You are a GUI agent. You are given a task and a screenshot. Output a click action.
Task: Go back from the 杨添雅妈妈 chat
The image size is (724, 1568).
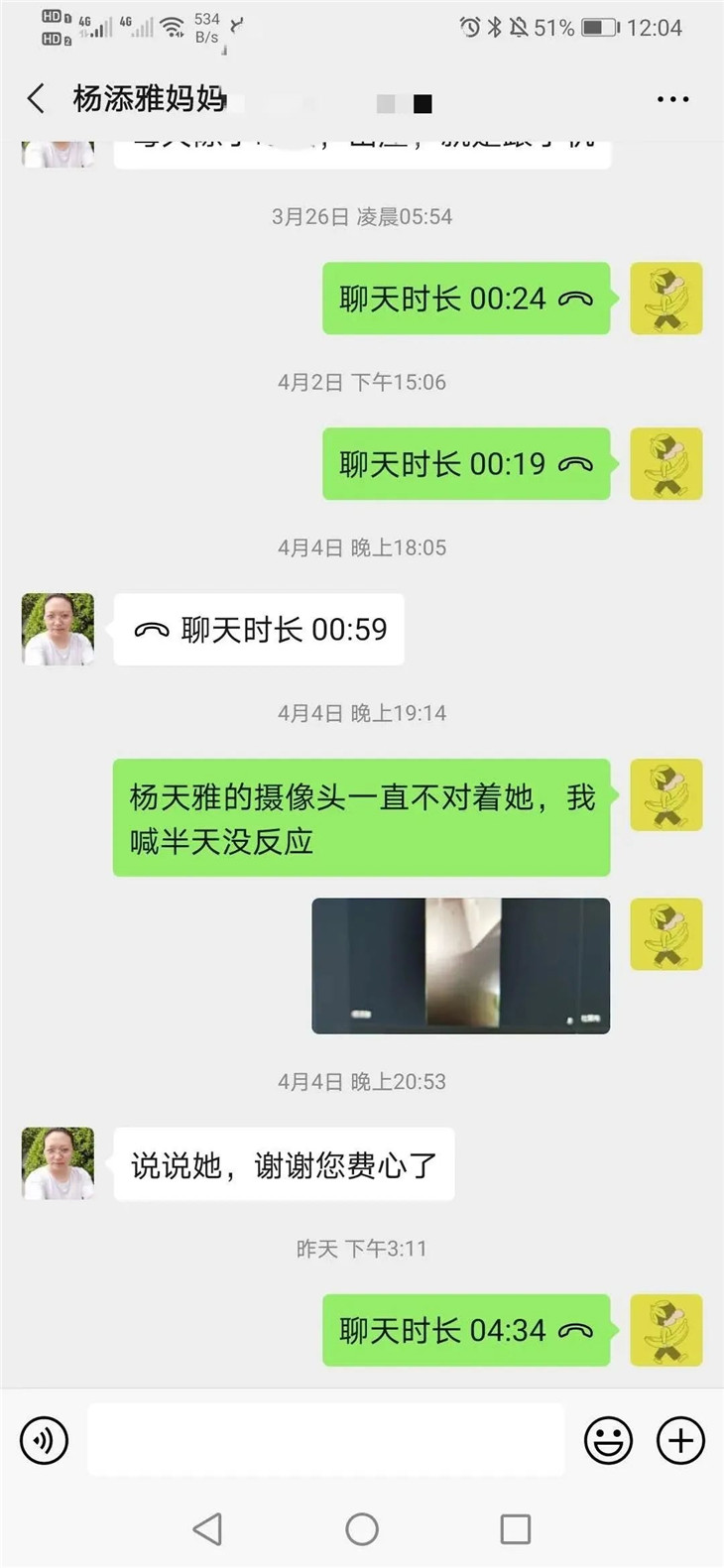tap(37, 98)
